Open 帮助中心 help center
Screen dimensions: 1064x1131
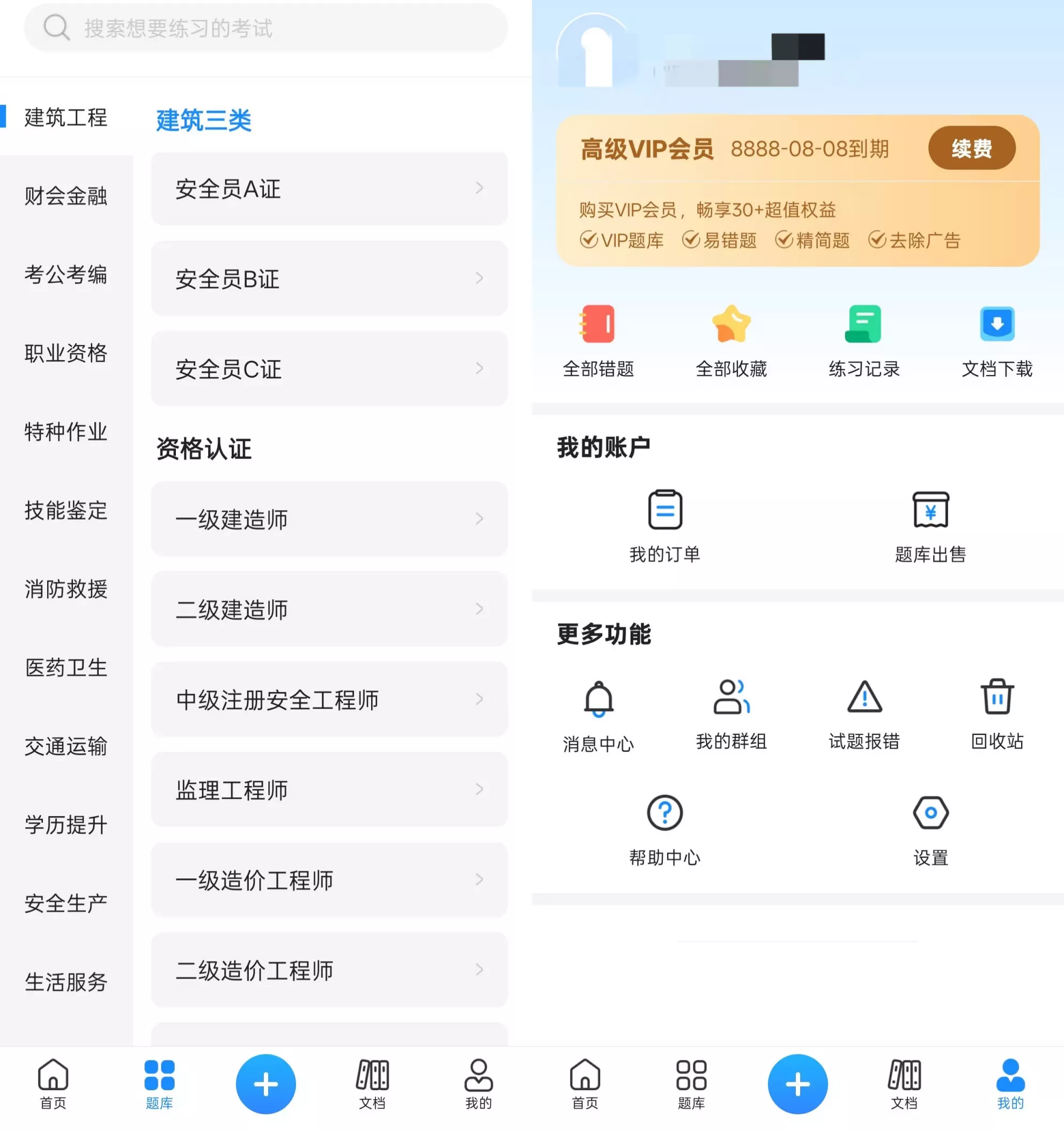pos(666,828)
